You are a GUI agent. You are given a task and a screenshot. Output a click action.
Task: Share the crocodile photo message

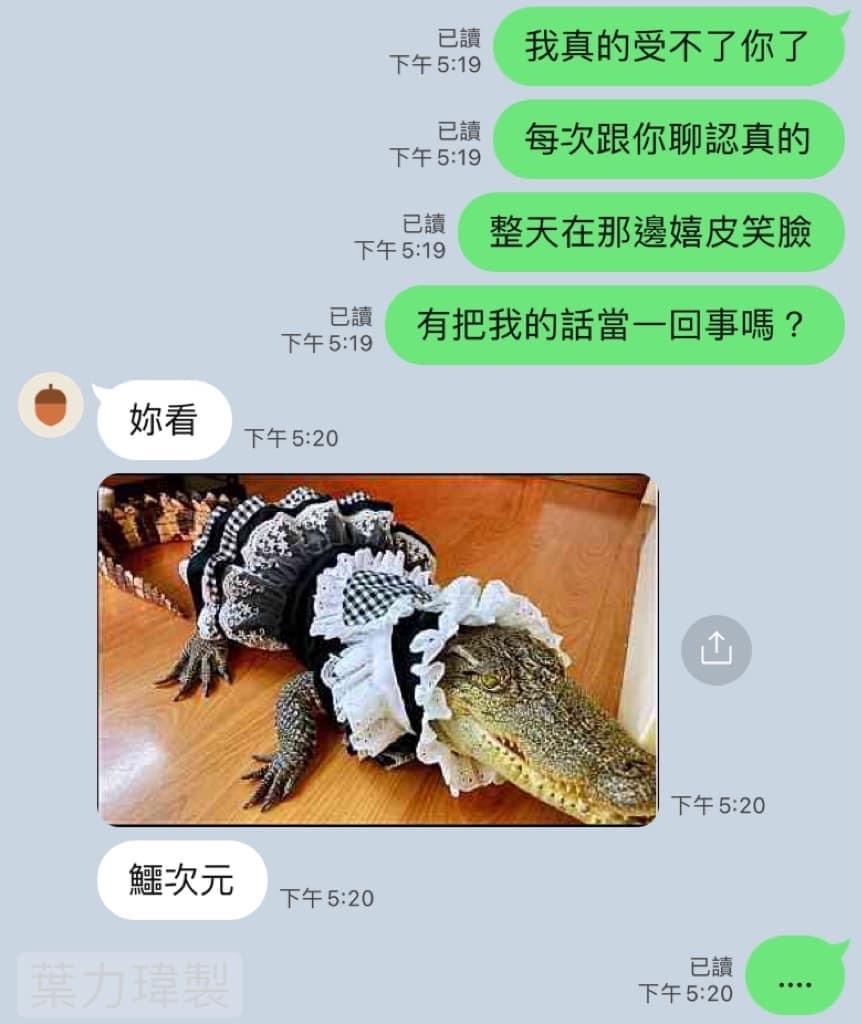pyautogui.click(x=716, y=650)
